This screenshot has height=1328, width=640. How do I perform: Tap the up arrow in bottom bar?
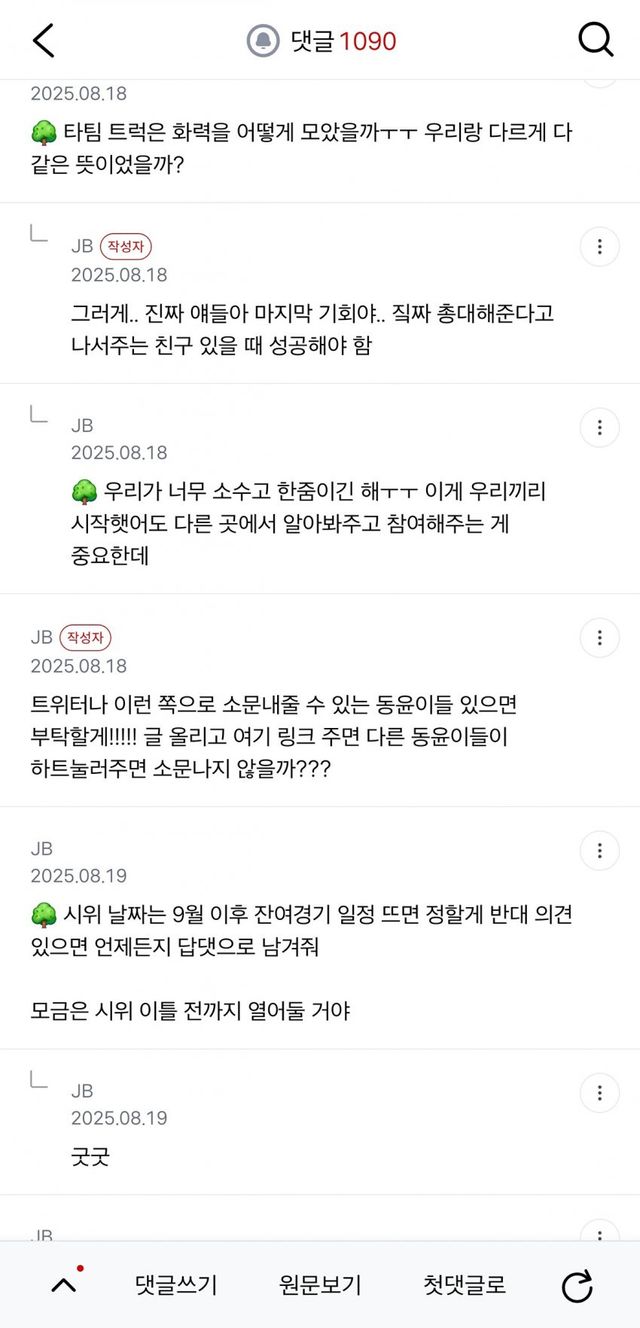tap(64, 1285)
